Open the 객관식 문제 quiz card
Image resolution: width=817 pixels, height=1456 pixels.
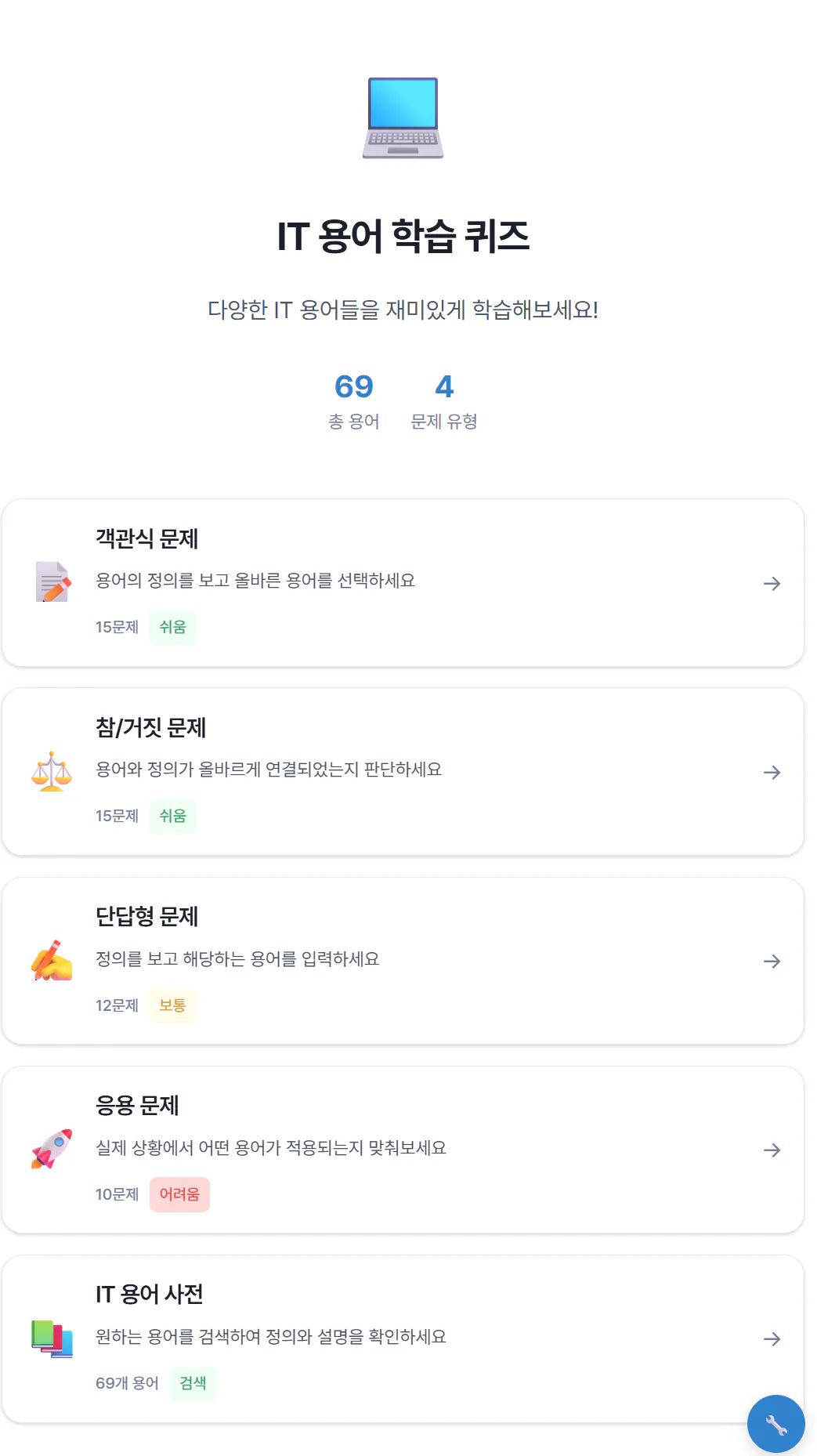(403, 583)
